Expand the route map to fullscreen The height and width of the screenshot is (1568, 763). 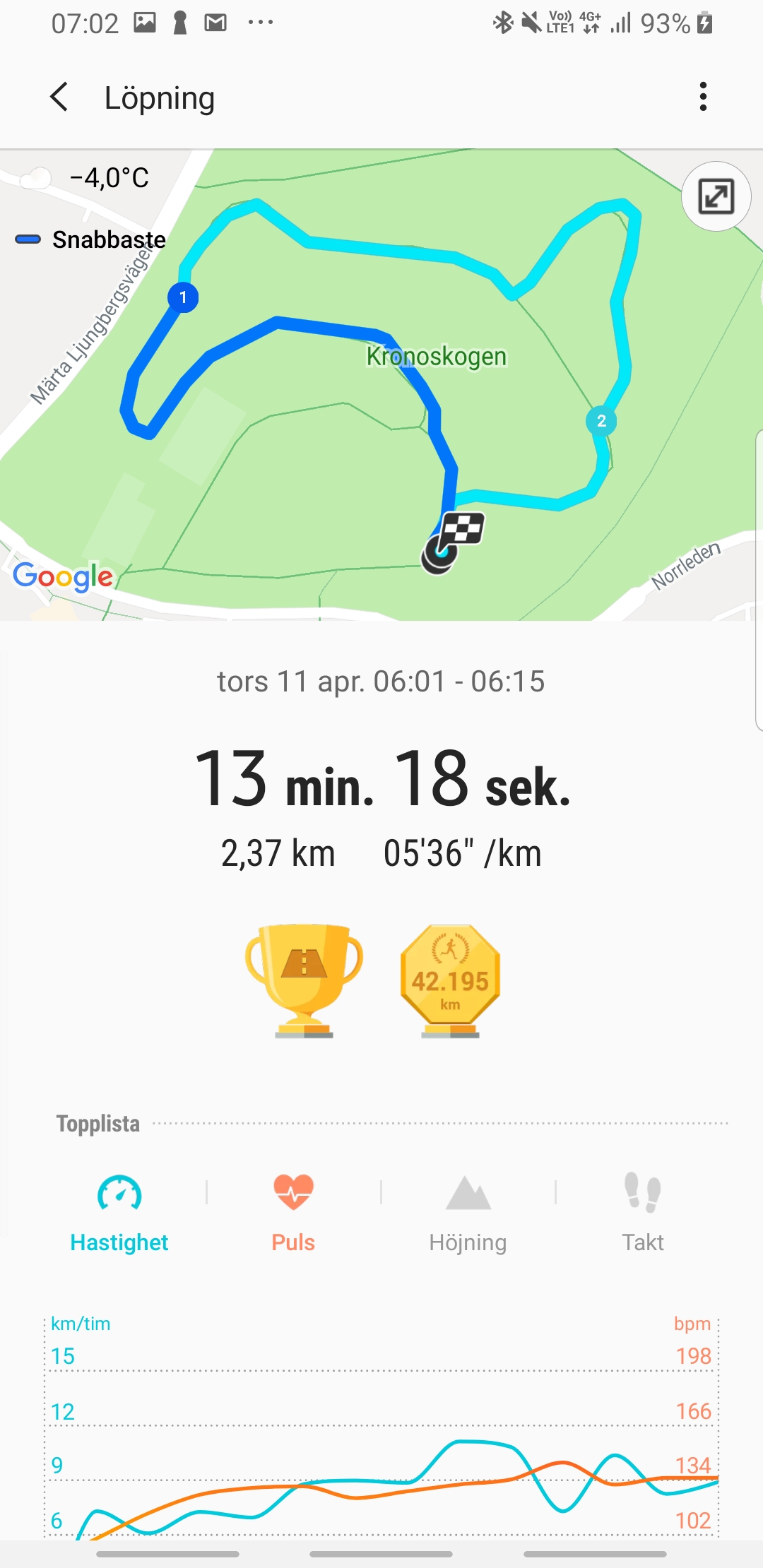(x=716, y=196)
